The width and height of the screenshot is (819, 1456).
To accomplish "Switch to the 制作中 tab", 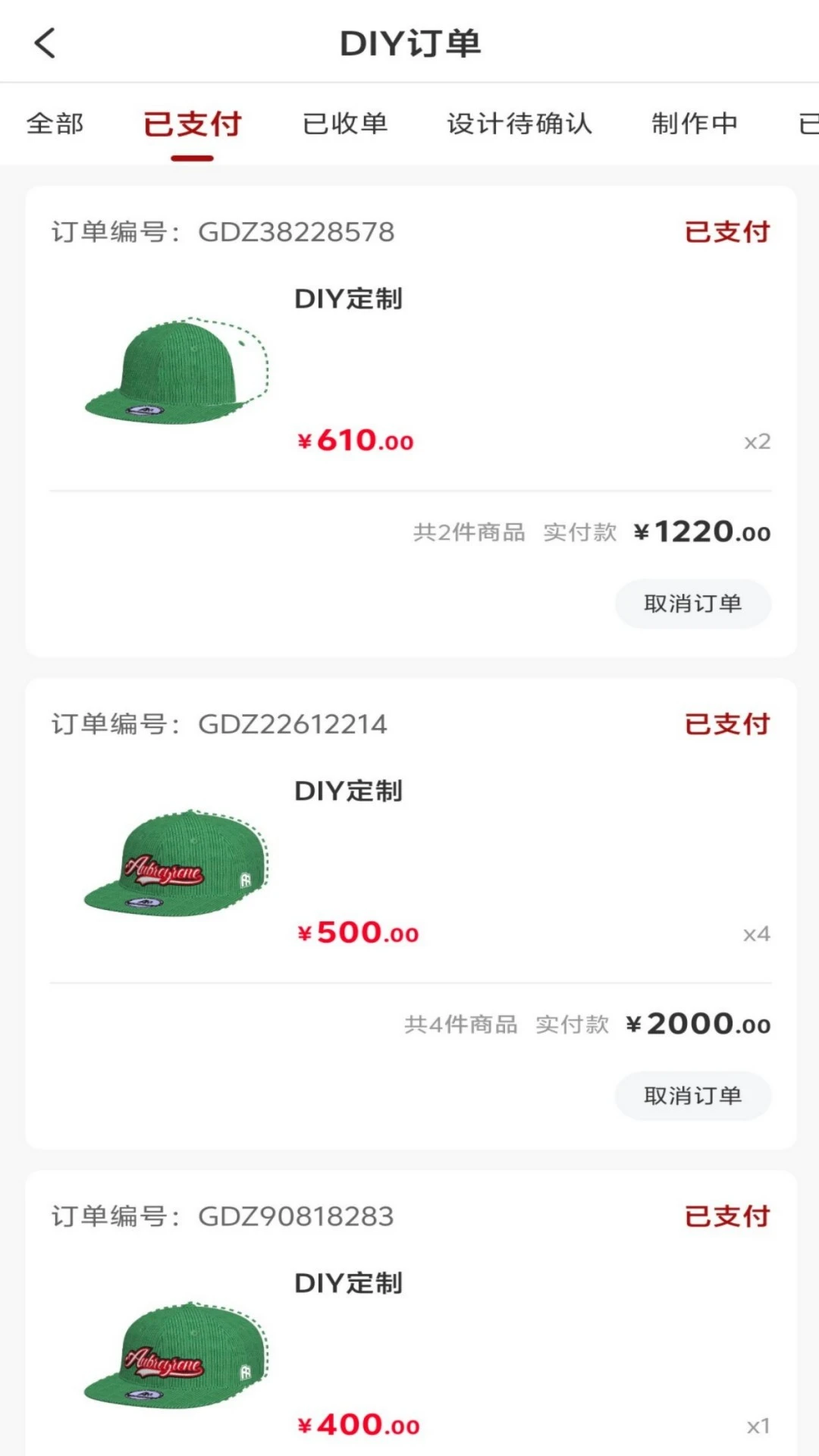I will 694,124.
